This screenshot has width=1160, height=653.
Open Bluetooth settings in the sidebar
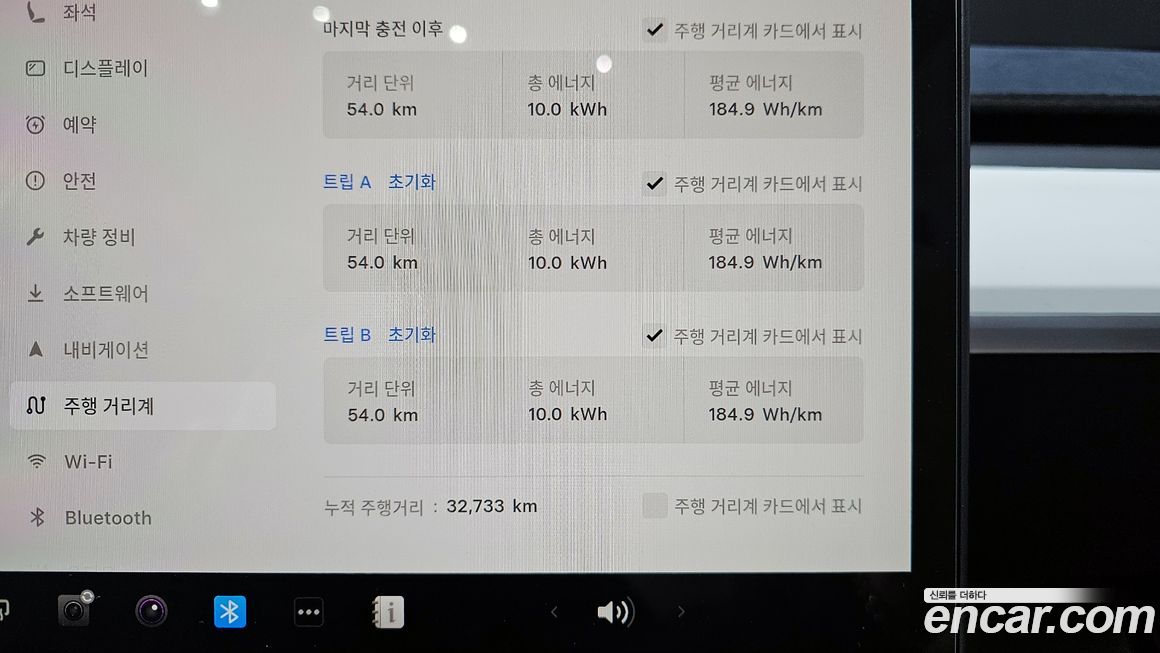(107, 518)
